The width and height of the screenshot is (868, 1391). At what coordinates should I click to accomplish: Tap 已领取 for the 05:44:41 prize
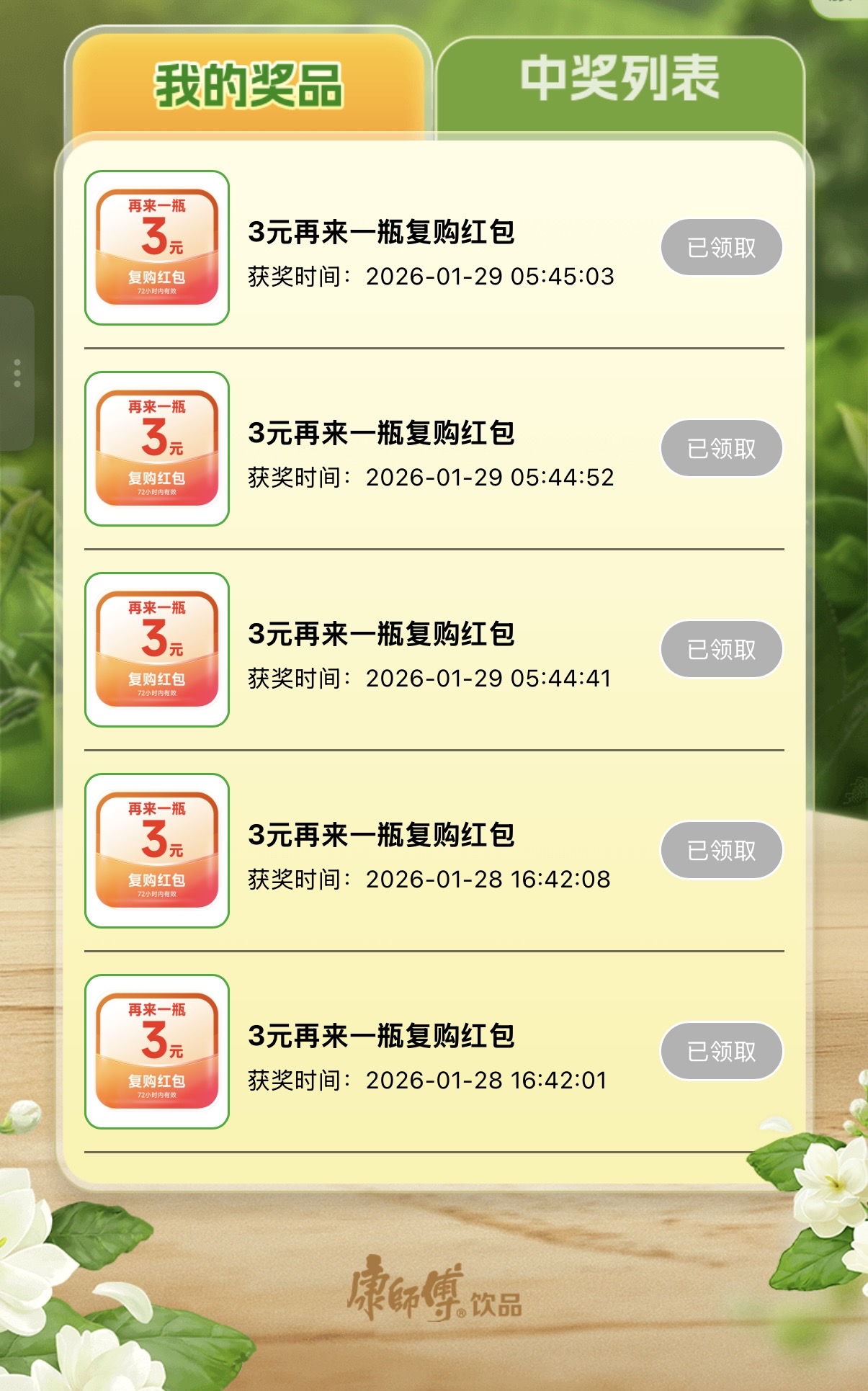[x=721, y=650]
